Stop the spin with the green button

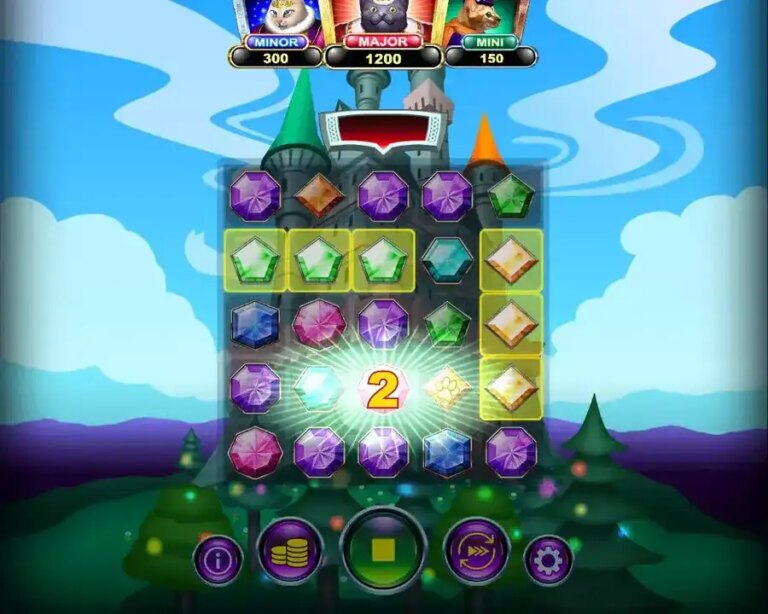[x=383, y=551]
